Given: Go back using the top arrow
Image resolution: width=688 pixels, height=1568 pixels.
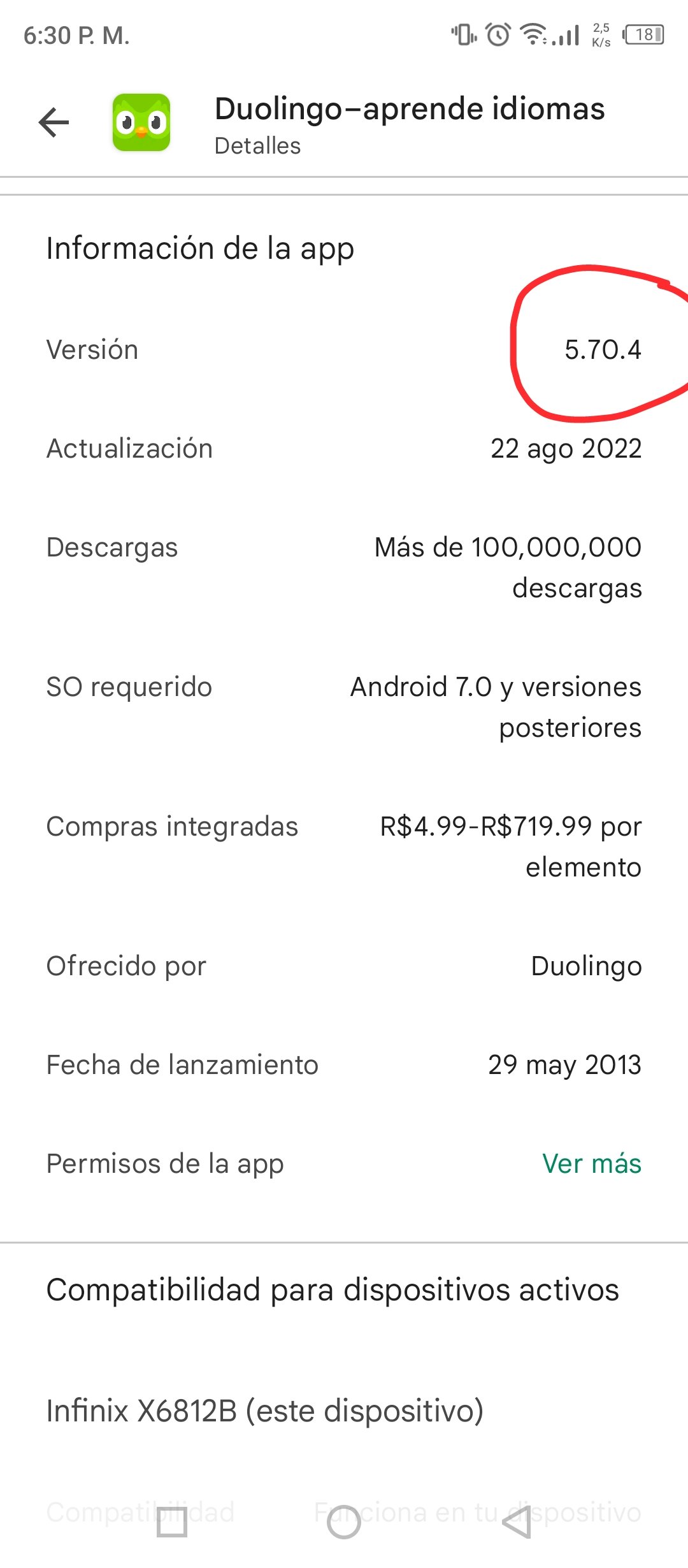Looking at the screenshot, I should (54, 122).
